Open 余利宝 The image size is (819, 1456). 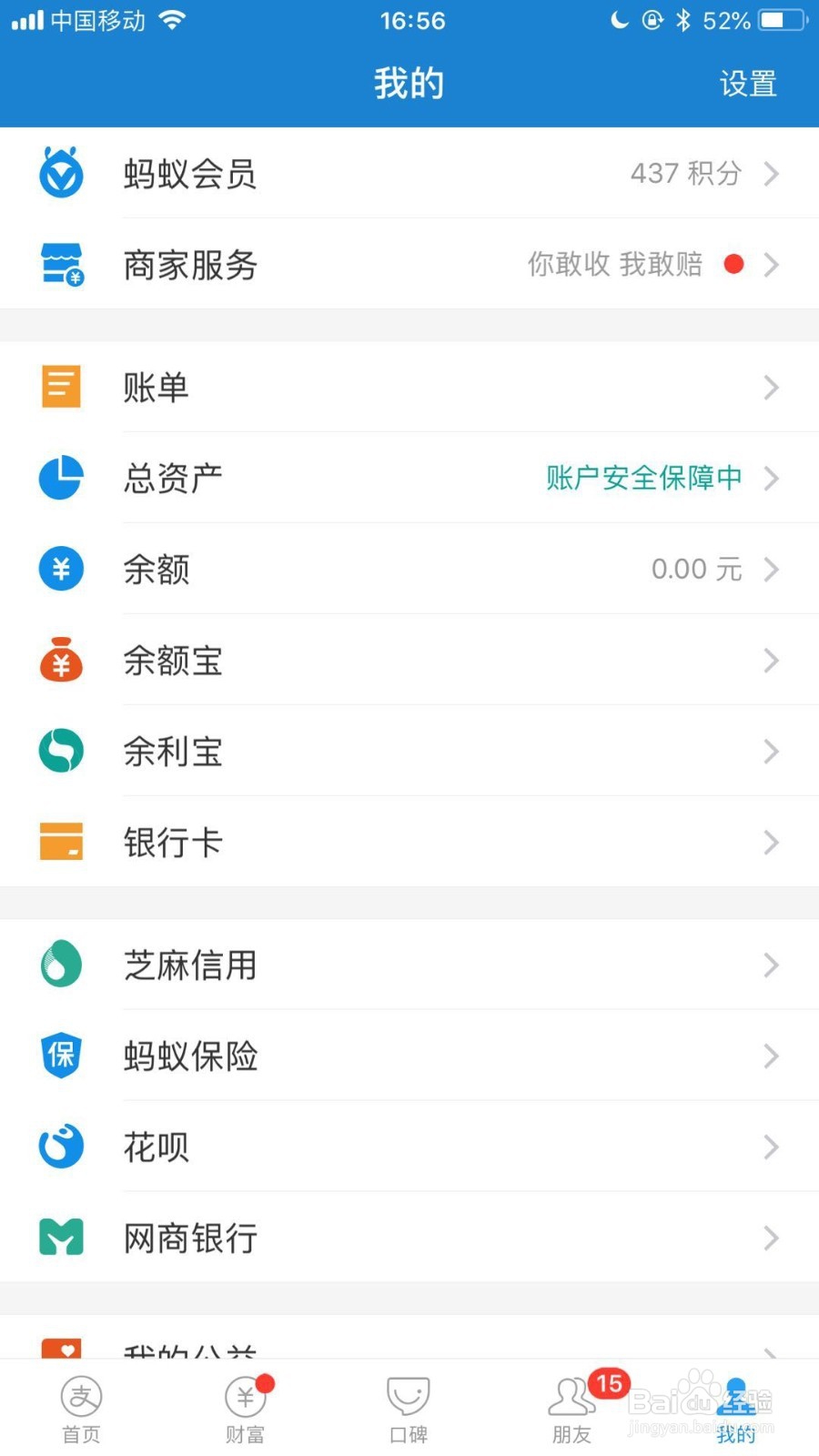[x=409, y=752]
